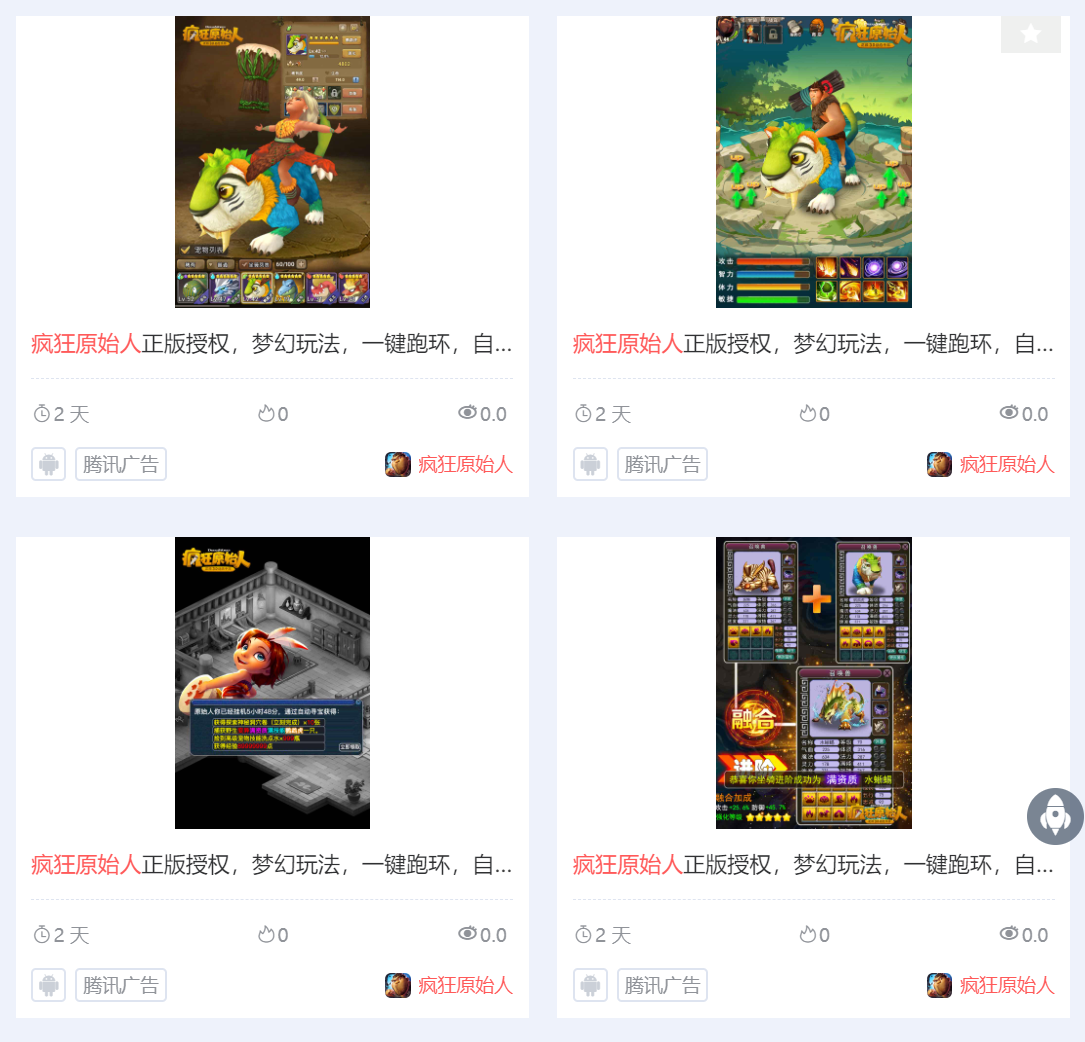Open ad creative showing girl standing on tiger
The height and width of the screenshot is (1042, 1085).
click(272, 161)
